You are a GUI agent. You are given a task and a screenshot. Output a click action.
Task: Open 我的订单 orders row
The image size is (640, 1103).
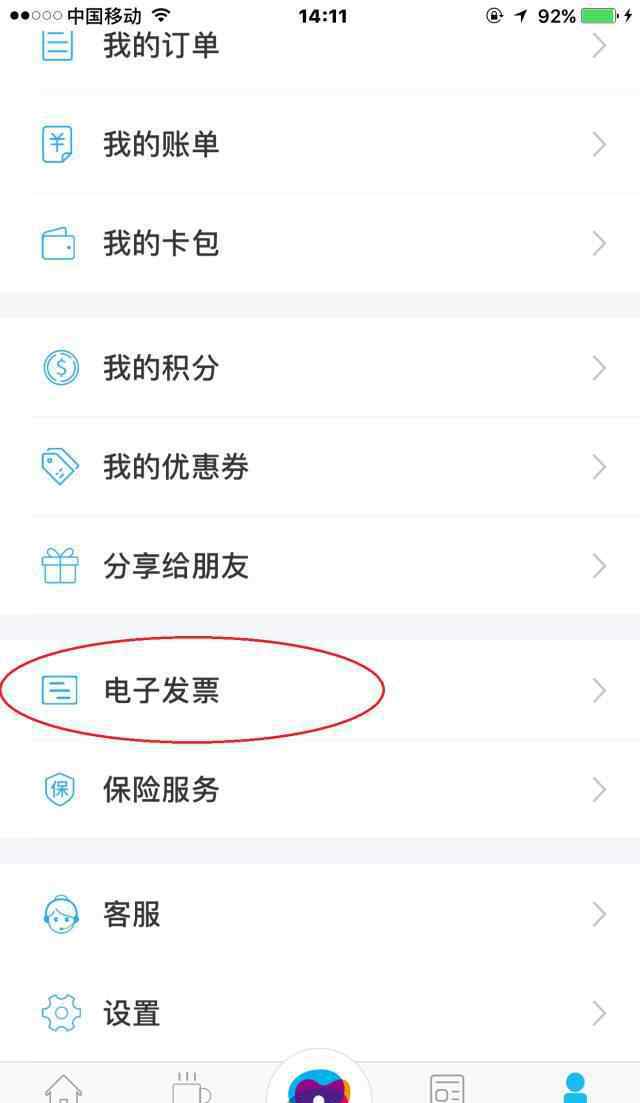point(320,46)
